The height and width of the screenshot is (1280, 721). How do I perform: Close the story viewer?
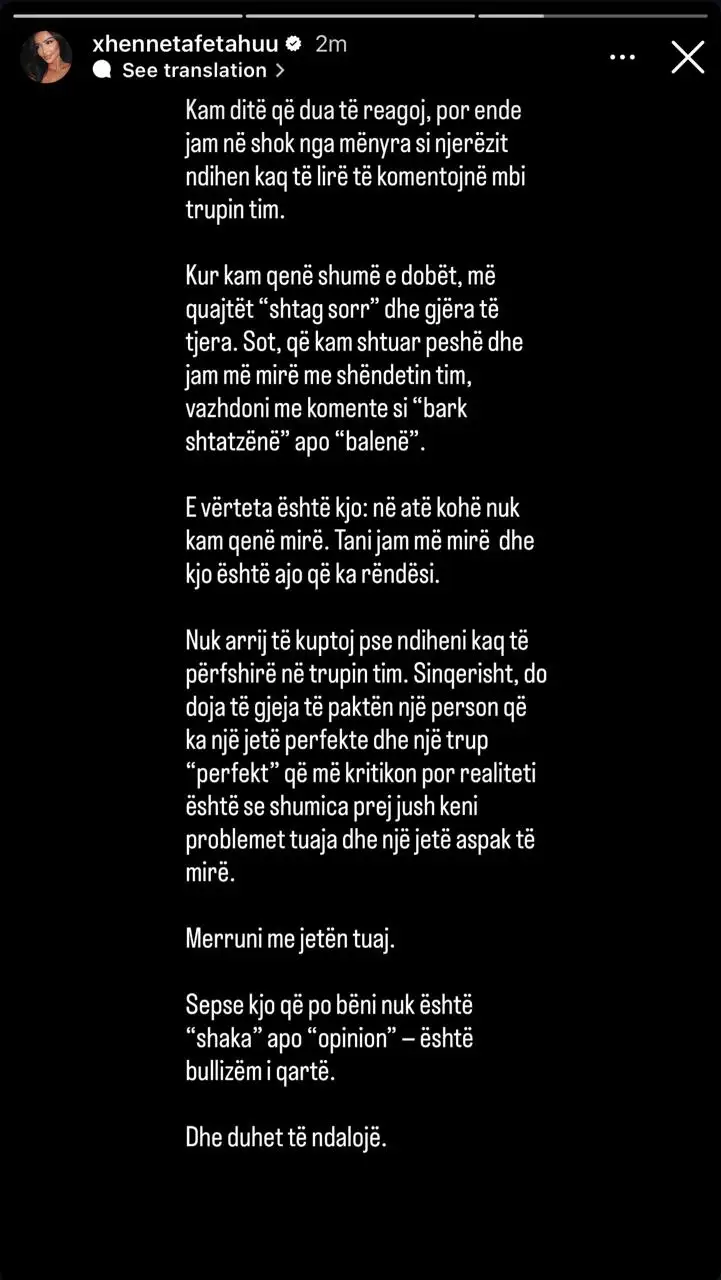coord(688,57)
